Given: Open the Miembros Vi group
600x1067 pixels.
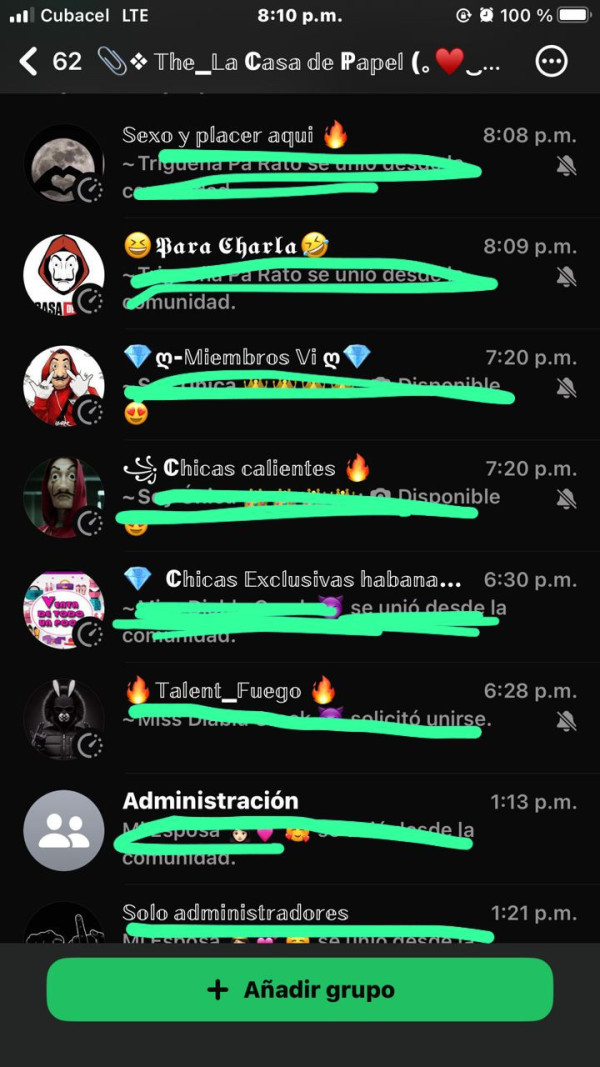Looking at the screenshot, I should point(300,384).
